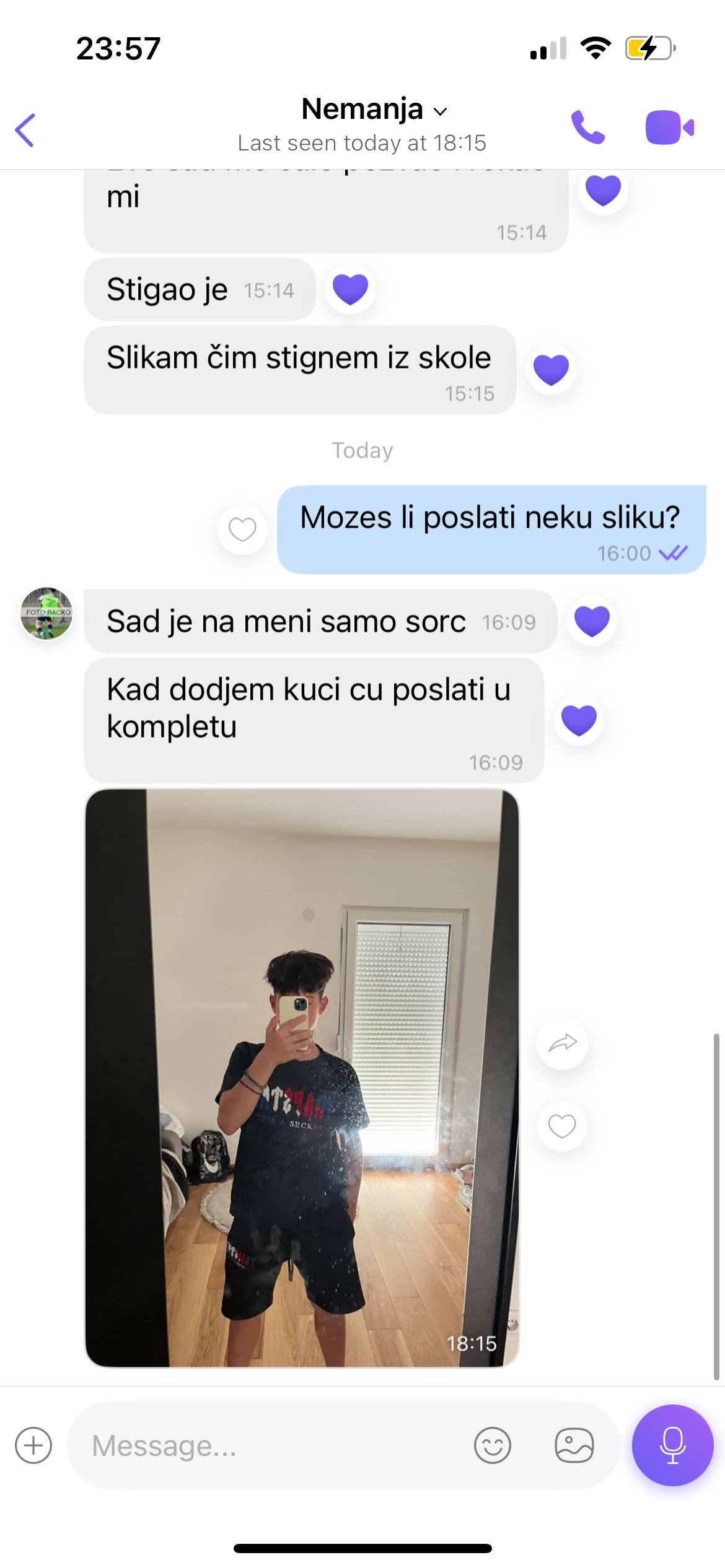725x1568 pixels.
Task: Tap the voice message microphone button
Action: pyautogui.click(x=672, y=1445)
